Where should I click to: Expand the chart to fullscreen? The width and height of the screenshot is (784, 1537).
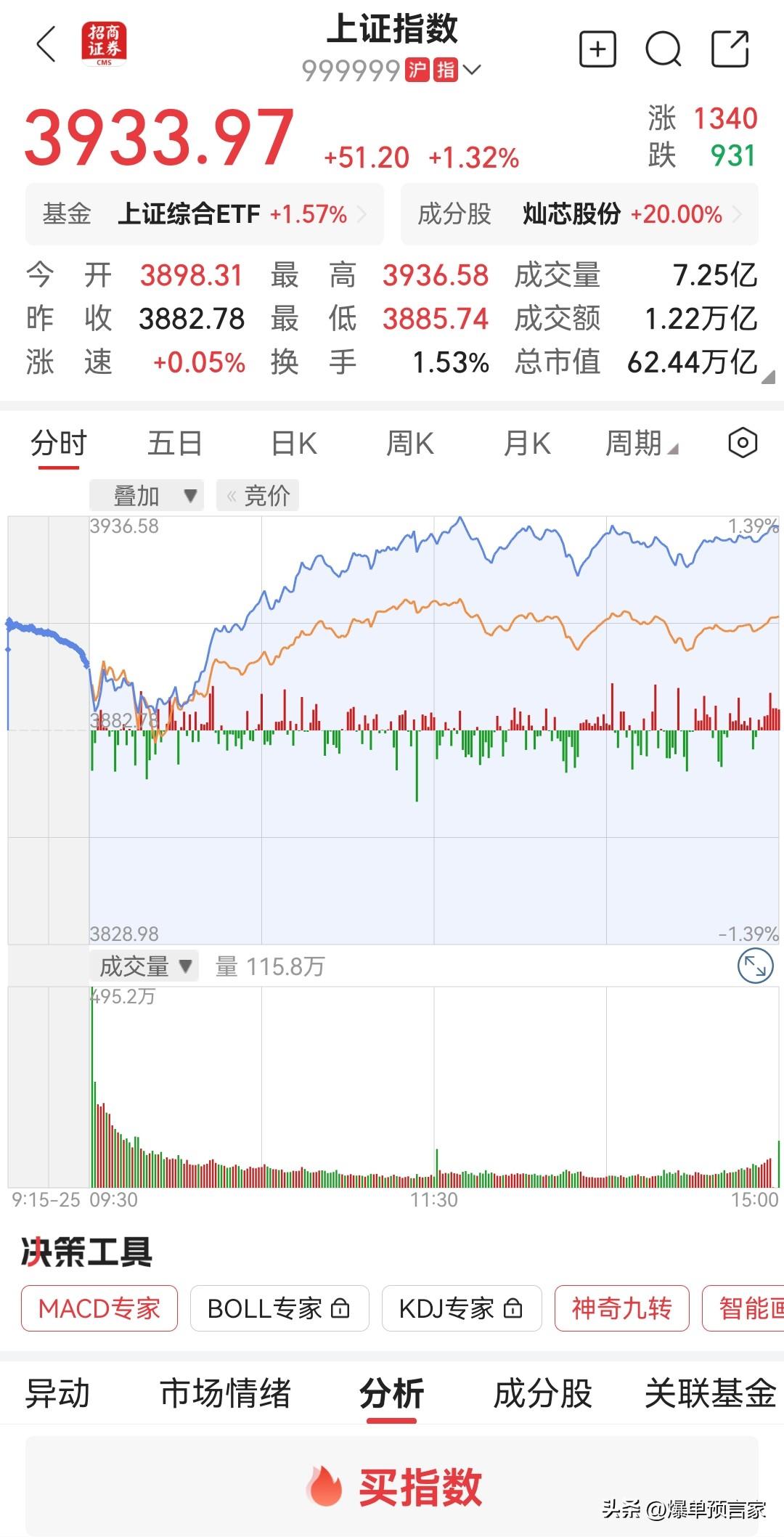tap(755, 967)
